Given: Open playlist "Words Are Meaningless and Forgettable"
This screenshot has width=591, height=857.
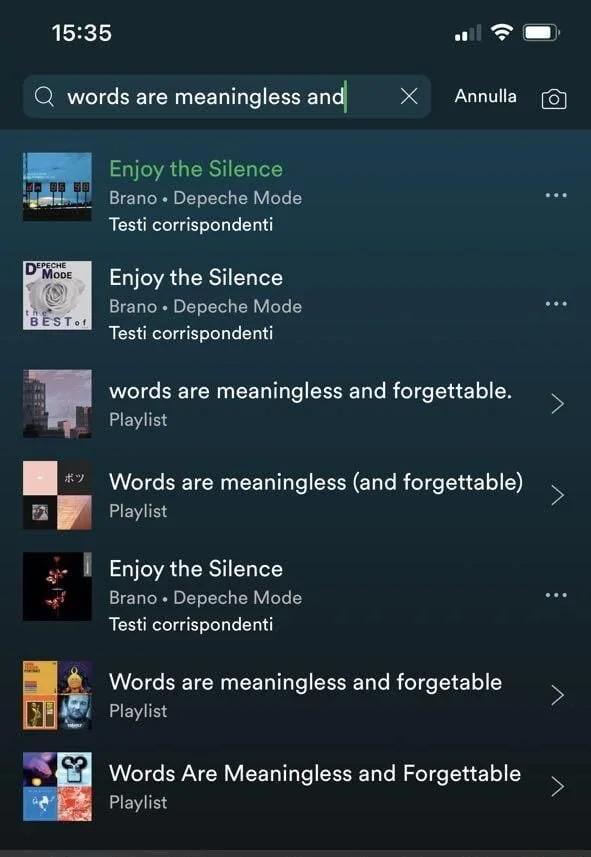Looking at the screenshot, I should [295, 786].
